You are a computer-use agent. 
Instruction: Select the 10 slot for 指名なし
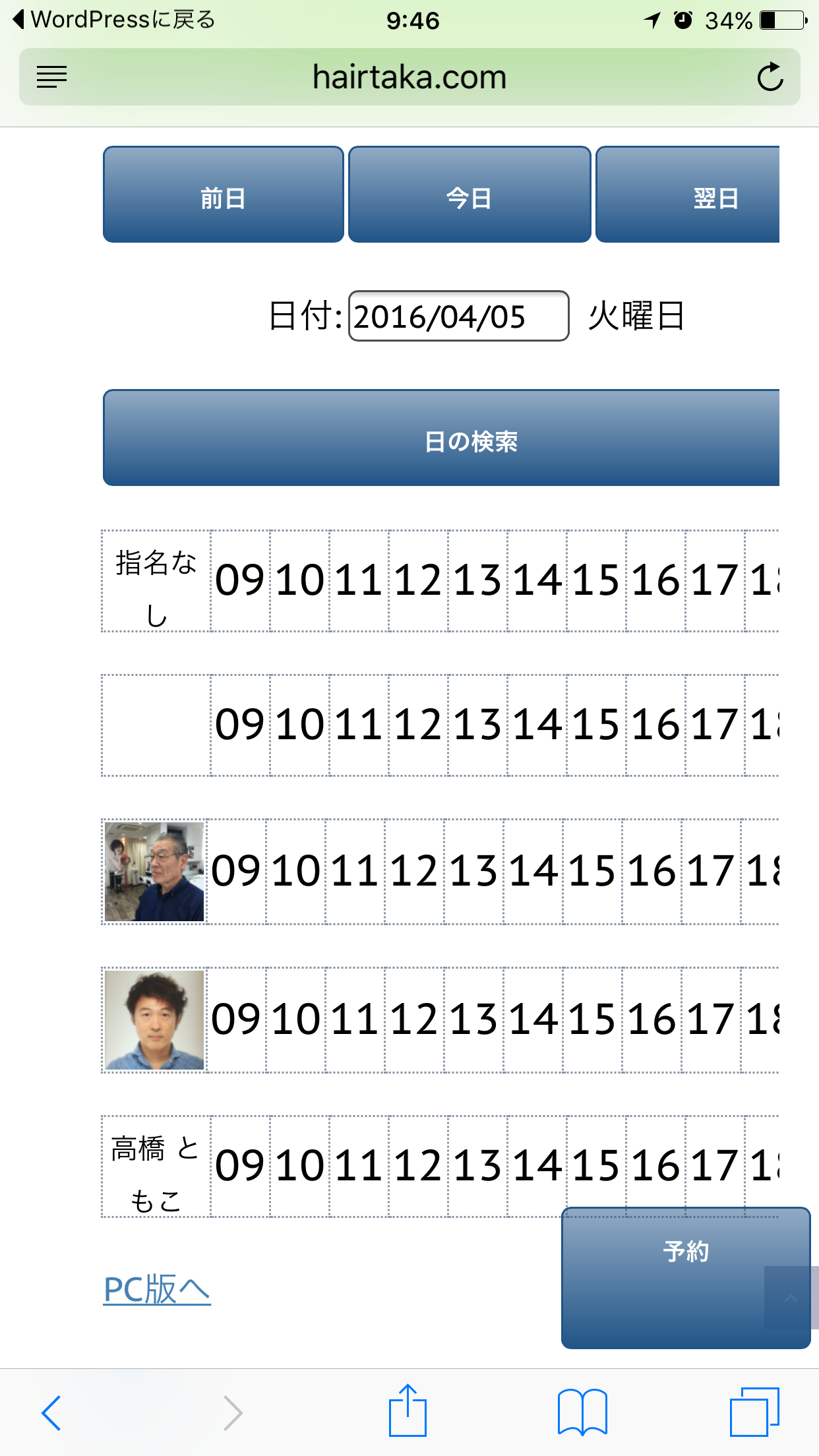click(x=300, y=581)
